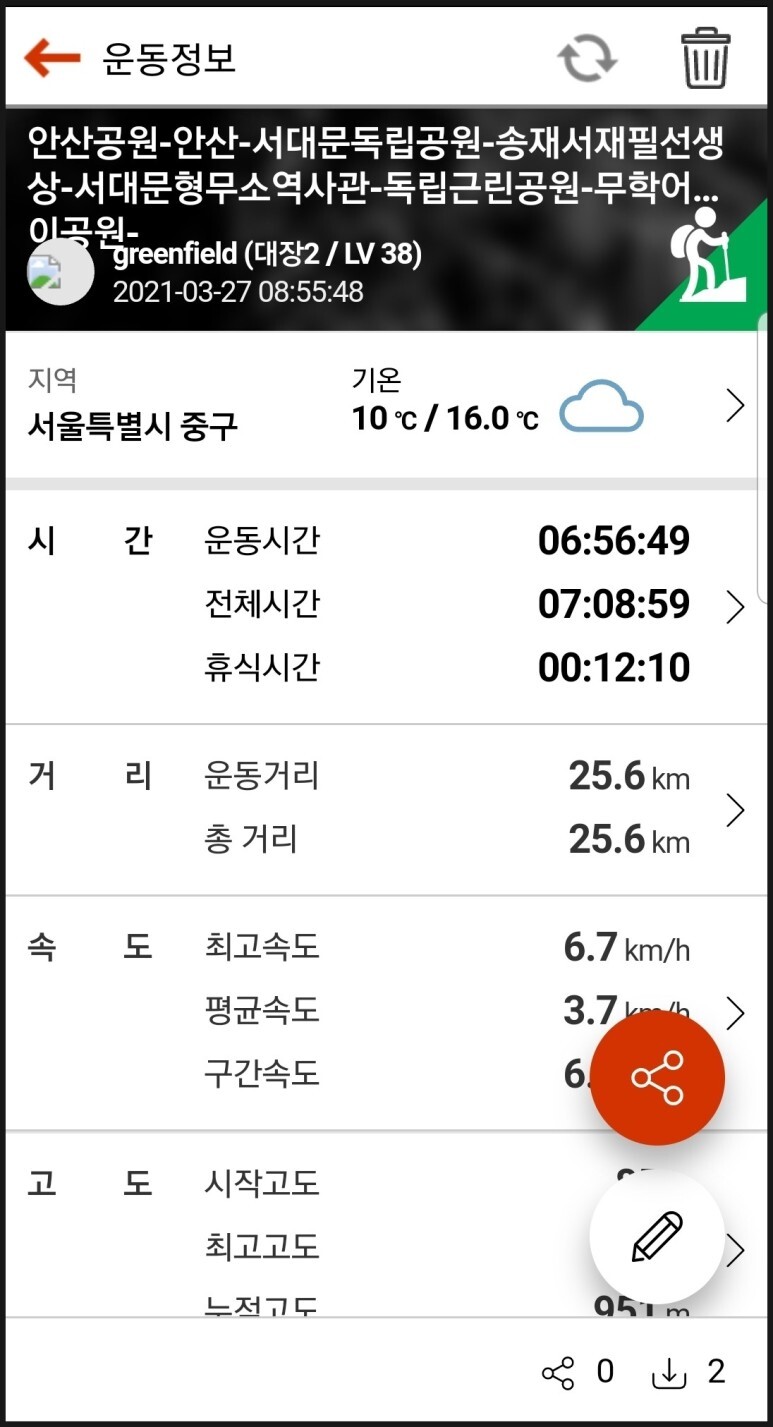
Task: Go back using the red arrow
Action: point(52,58)
